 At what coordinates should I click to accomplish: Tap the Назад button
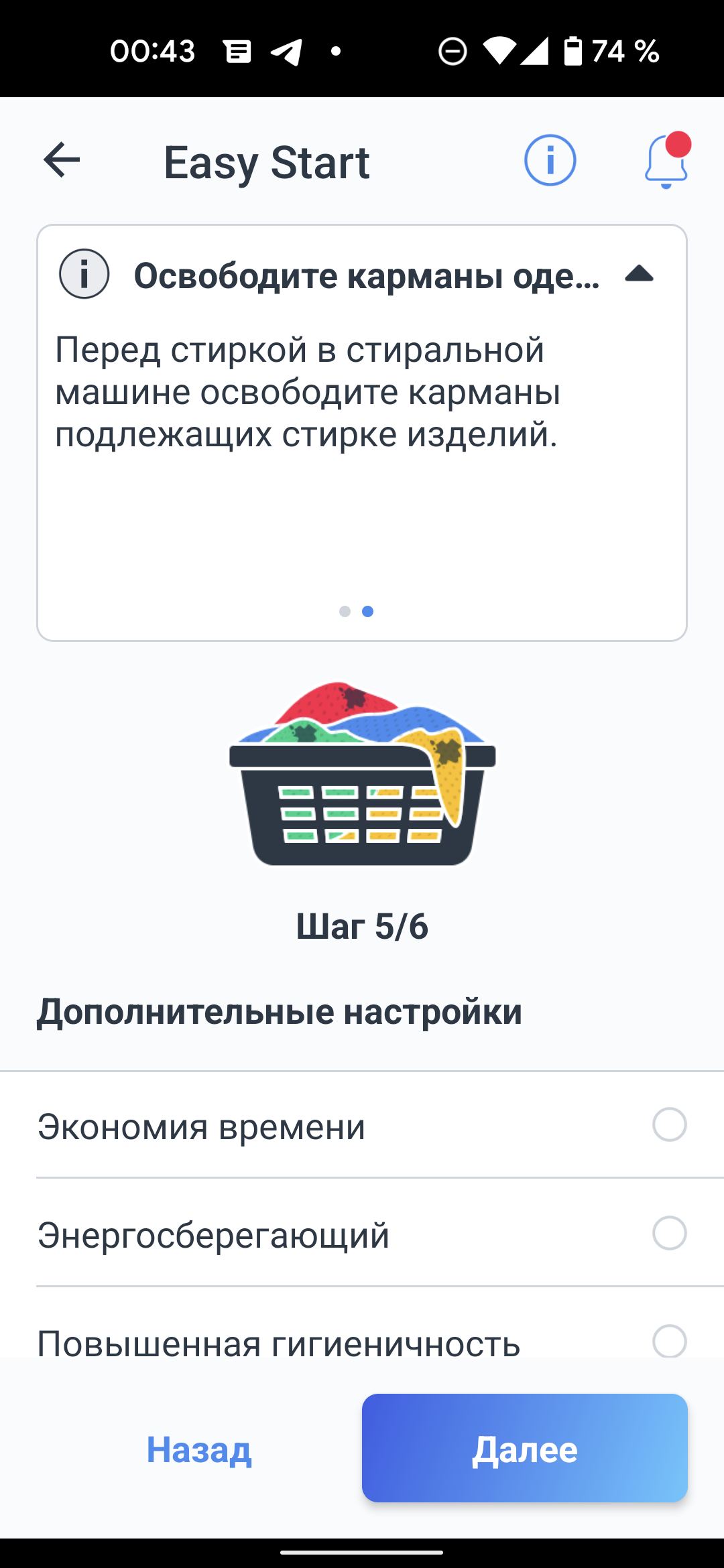199,1449
